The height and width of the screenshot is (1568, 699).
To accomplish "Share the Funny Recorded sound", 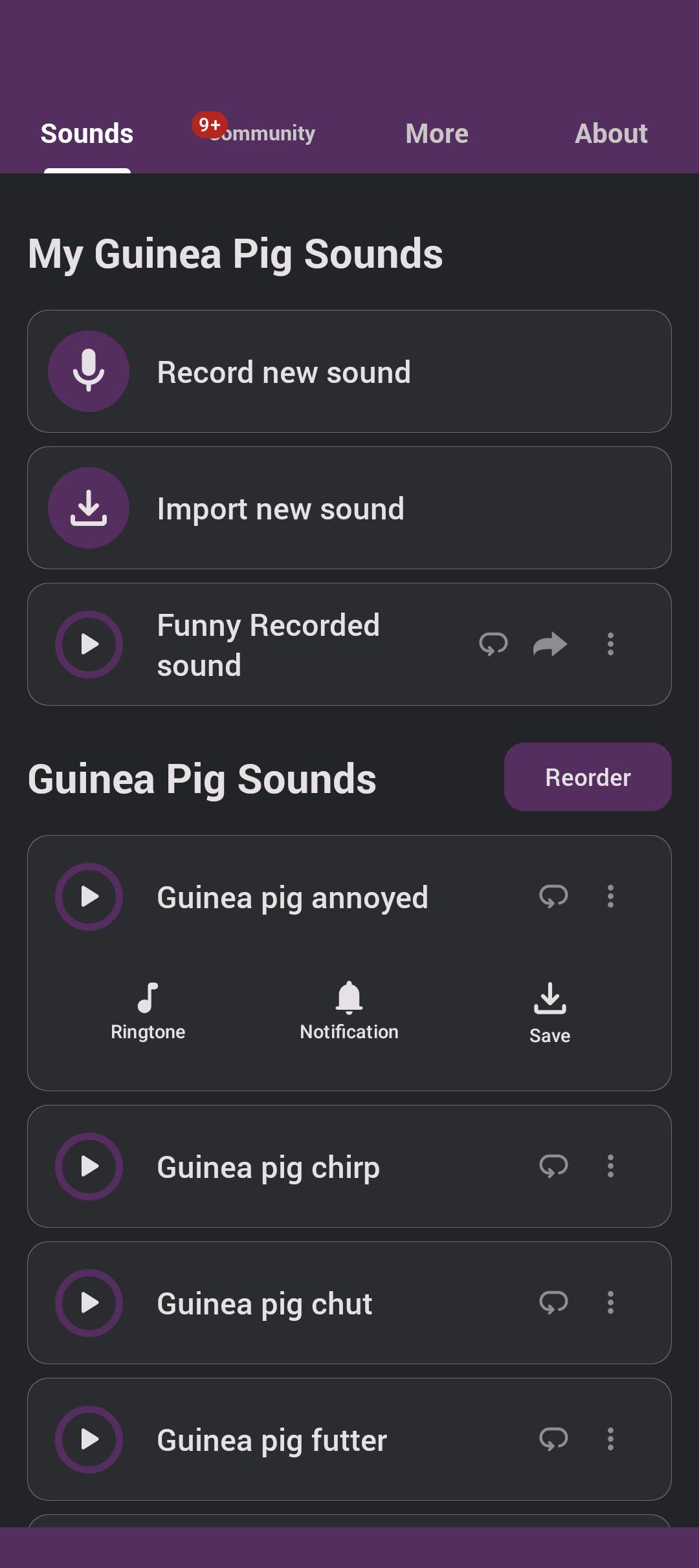I will pos(550,644).
